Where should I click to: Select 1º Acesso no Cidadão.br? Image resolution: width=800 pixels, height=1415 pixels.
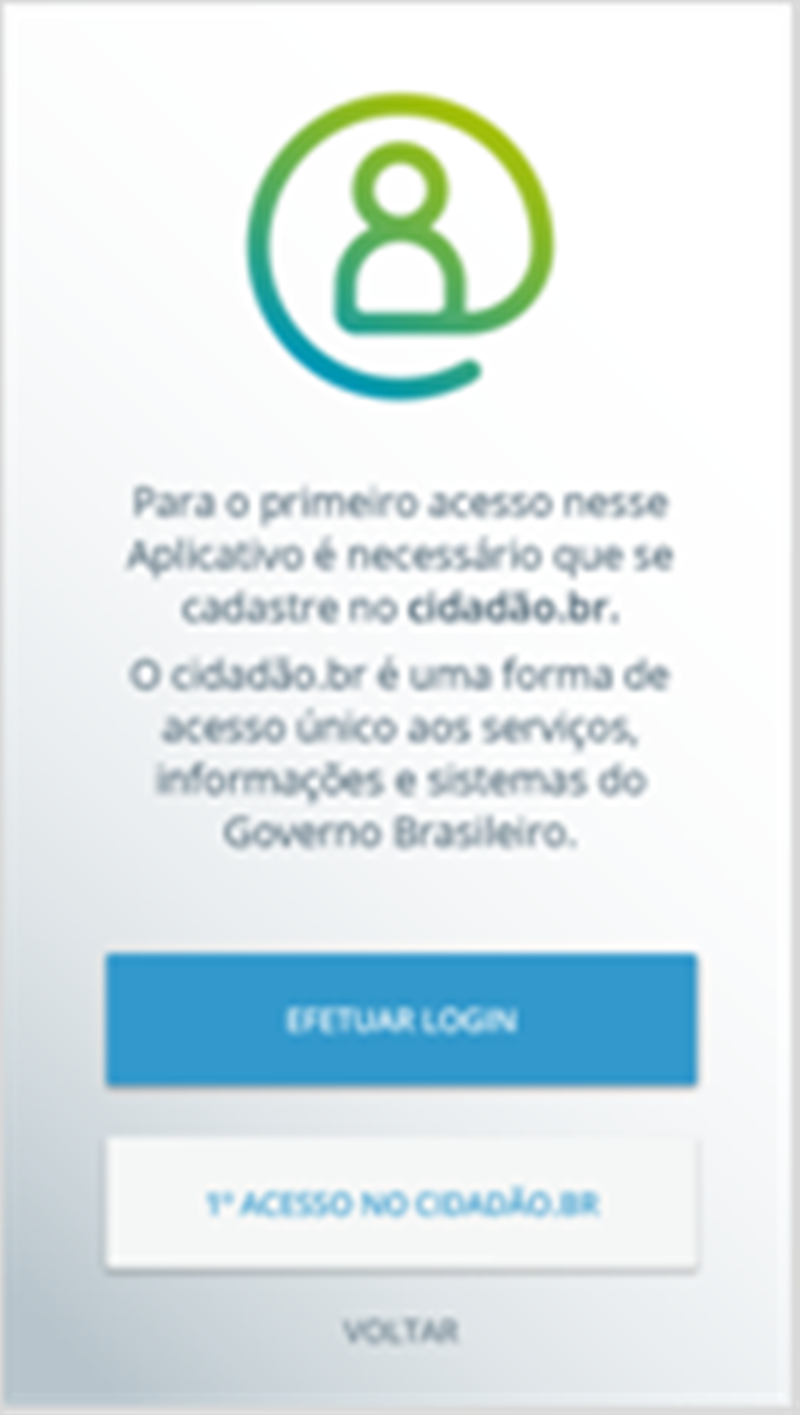(401, 1203)
